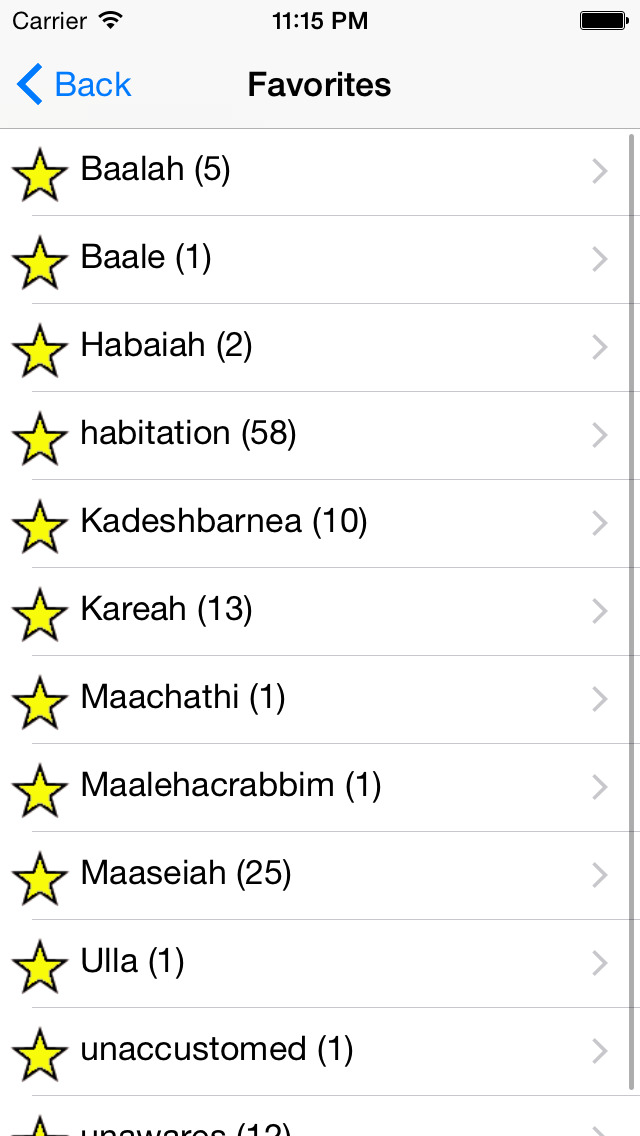The image size is (640, 1136).
Task: Tap the star icon beside Kareah
Action: coord(40,614)
